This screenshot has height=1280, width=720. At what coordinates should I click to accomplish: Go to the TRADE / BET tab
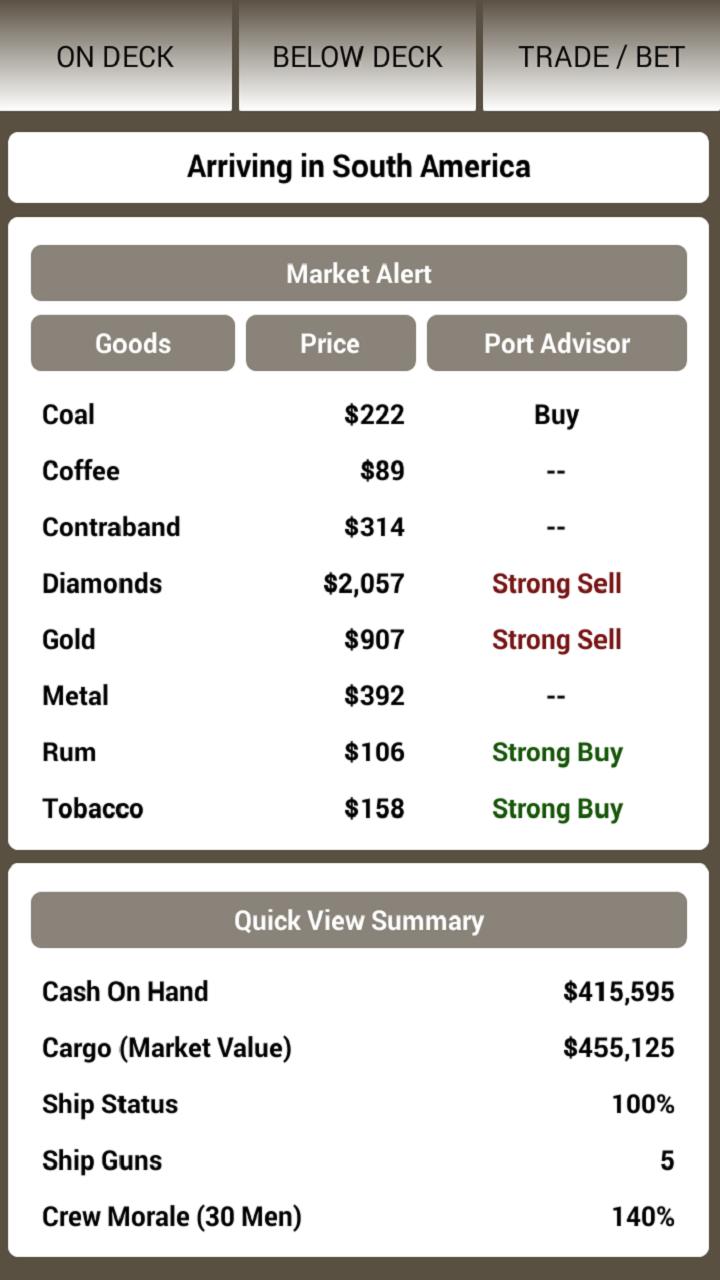[601, 56]
